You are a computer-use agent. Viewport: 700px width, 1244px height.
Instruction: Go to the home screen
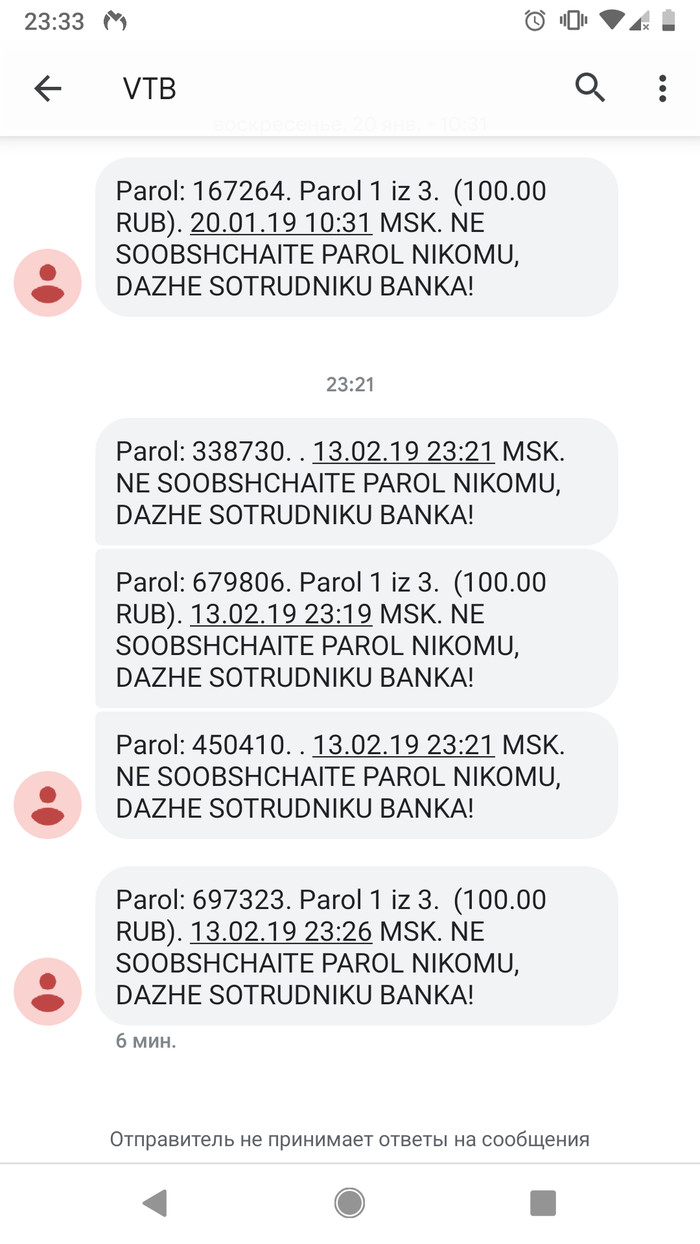pos(349,1202)
